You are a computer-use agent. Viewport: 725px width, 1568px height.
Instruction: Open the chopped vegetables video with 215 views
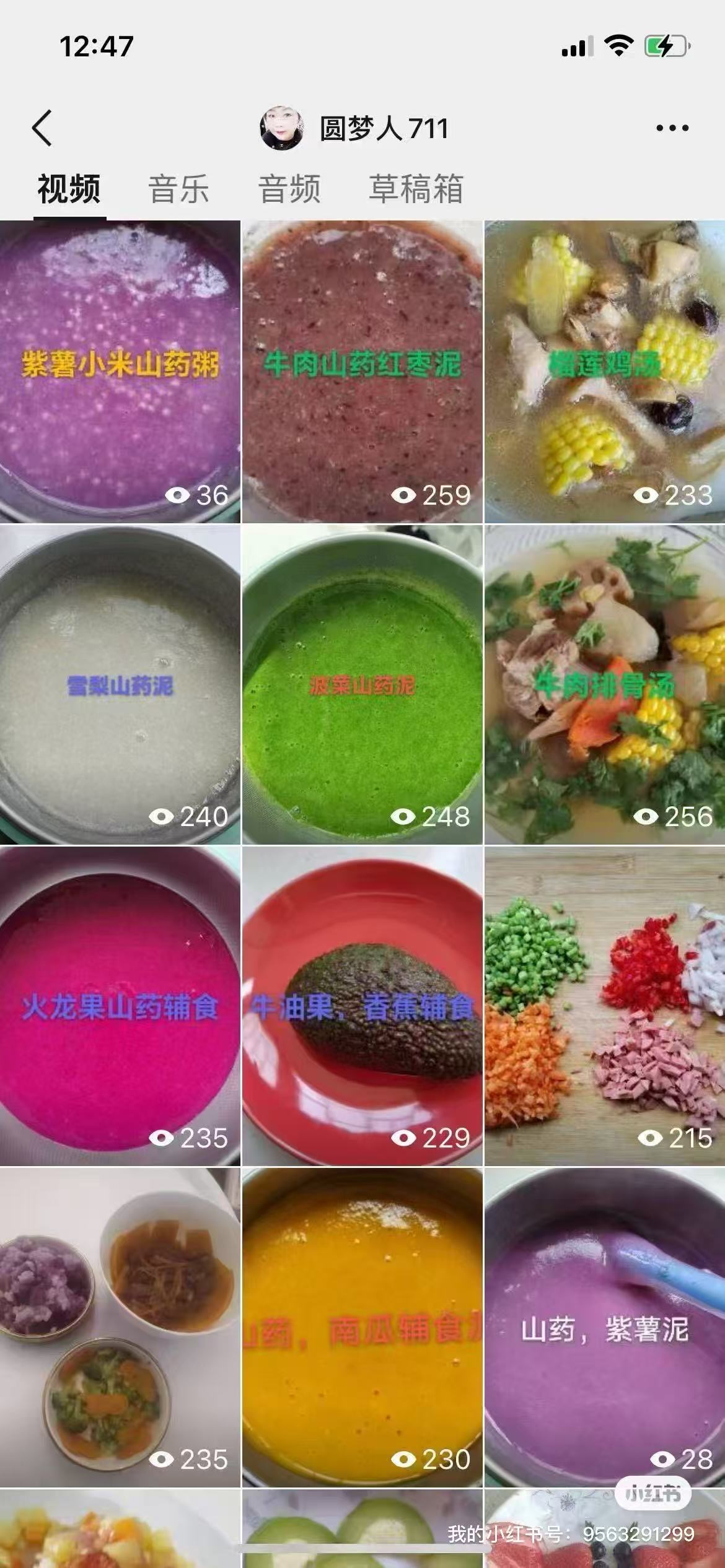coord(604,1006)
